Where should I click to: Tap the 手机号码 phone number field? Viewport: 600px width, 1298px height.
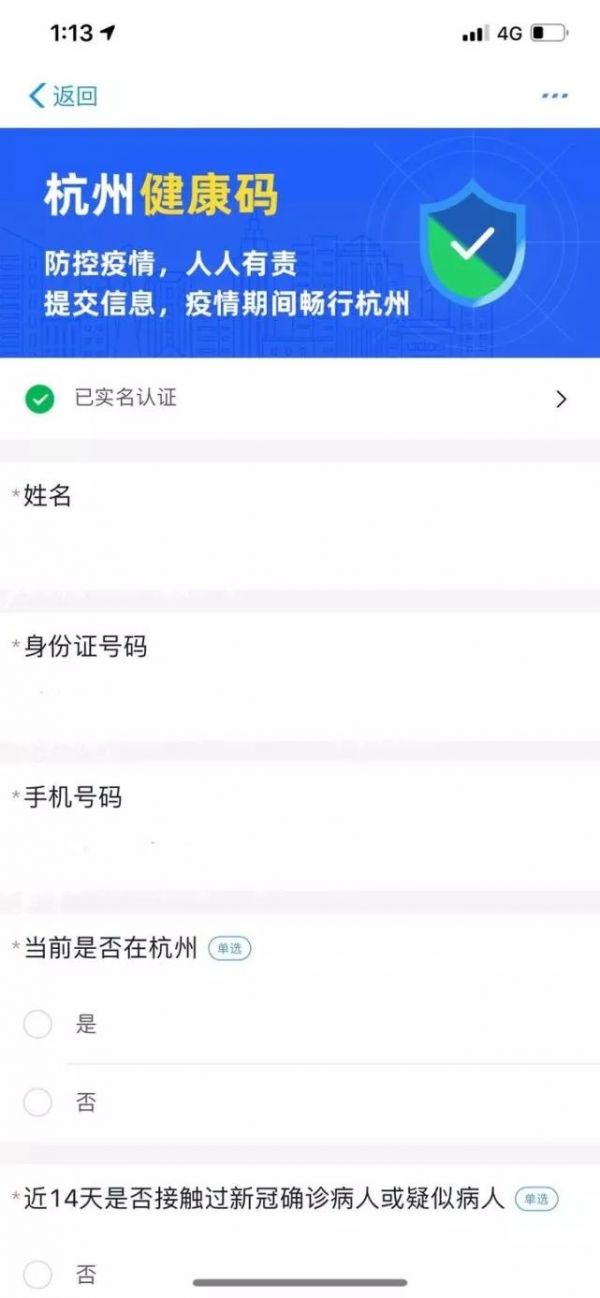click(300, 846)
